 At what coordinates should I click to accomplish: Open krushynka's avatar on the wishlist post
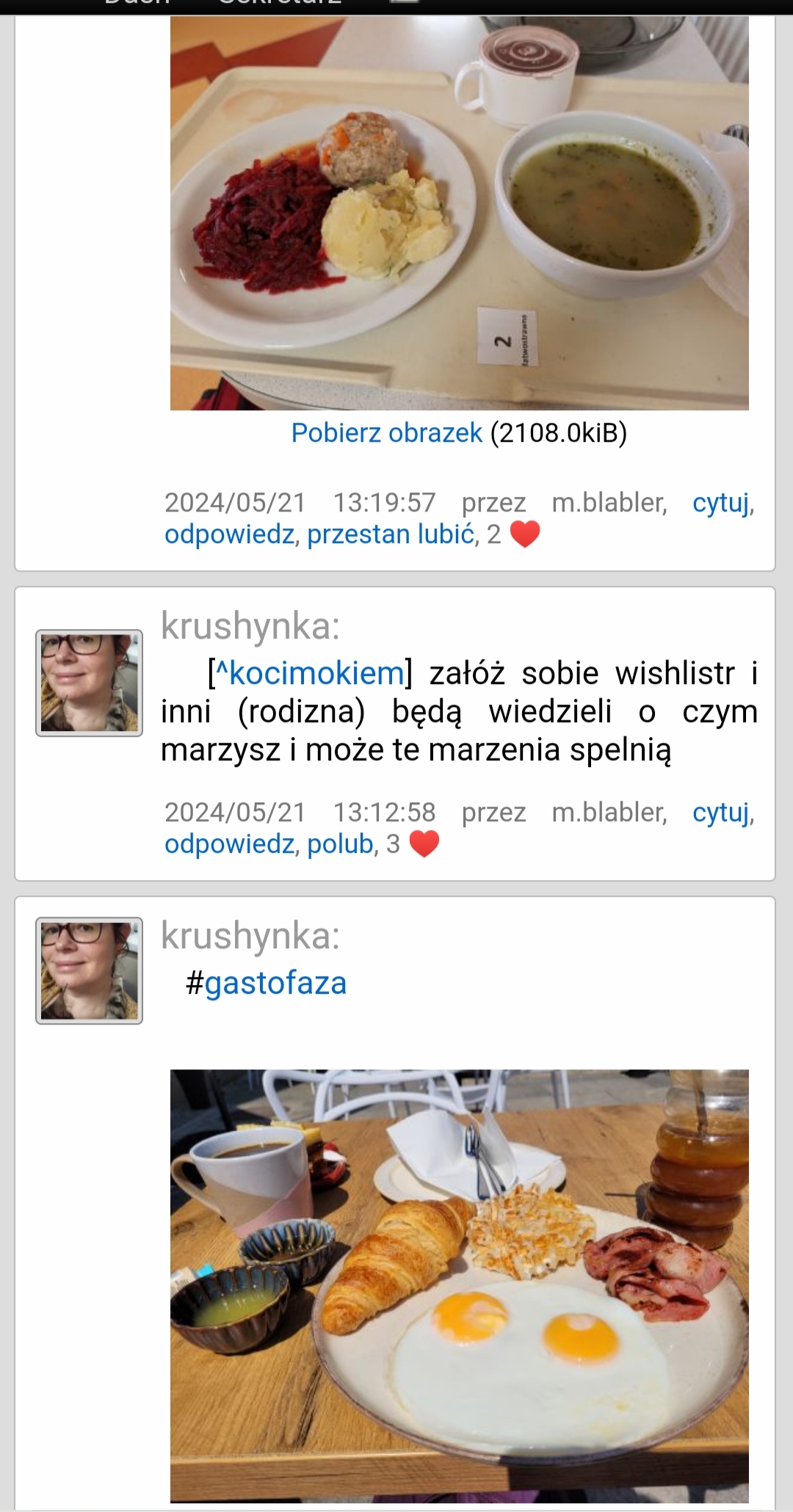point(89,683)
